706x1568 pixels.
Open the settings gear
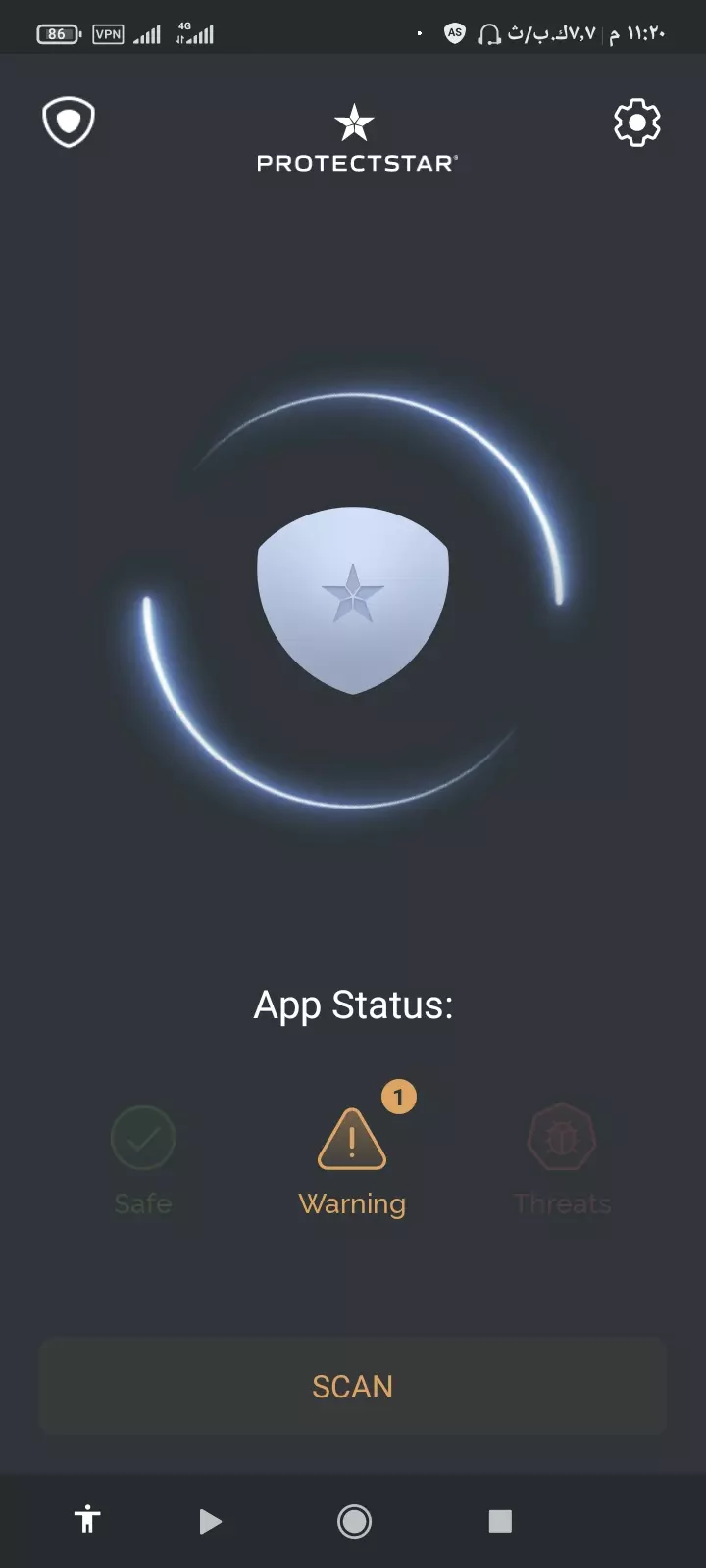[636, 122]
